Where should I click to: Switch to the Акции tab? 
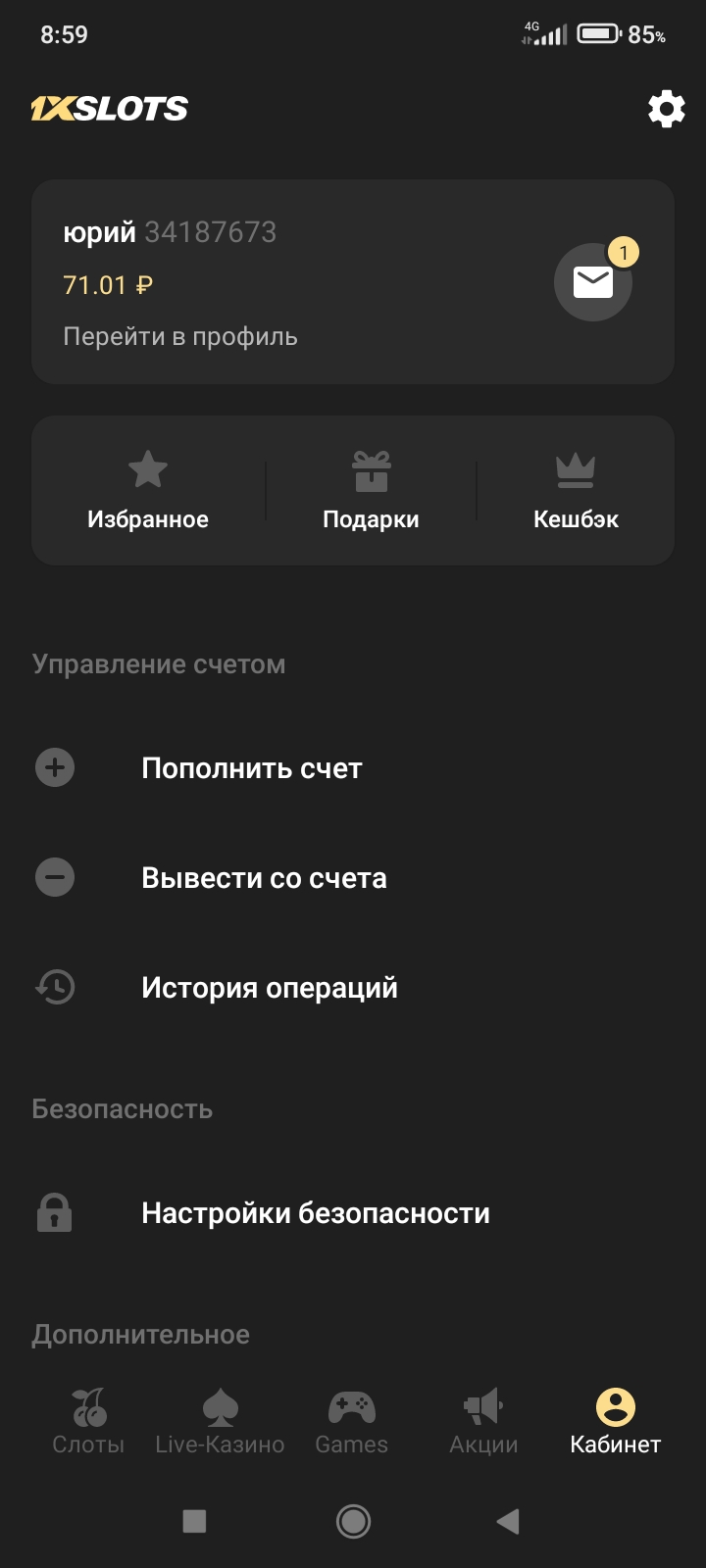coord(483,1421)
